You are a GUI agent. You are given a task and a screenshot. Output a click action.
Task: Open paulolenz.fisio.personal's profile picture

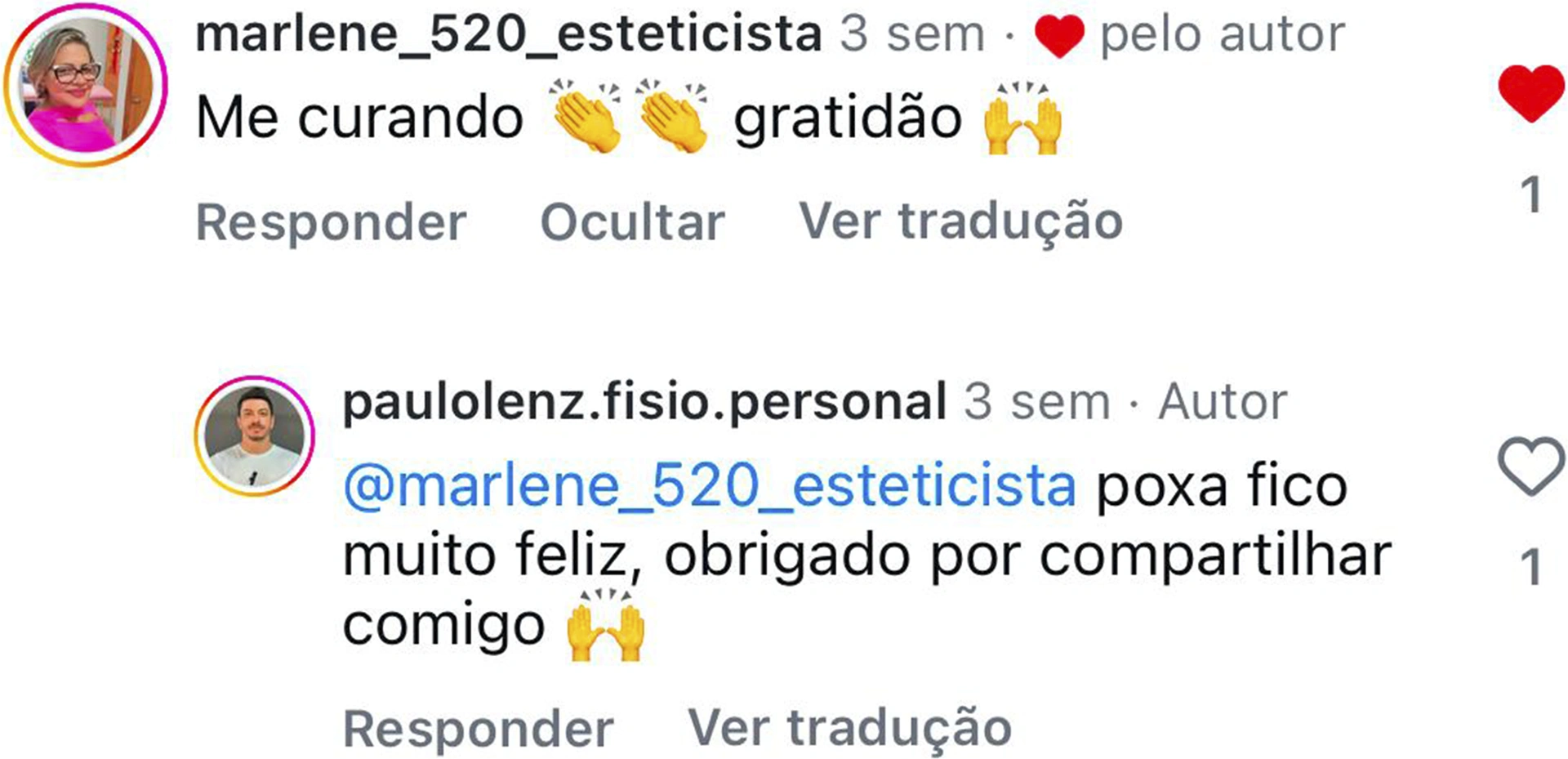(254, 436)
